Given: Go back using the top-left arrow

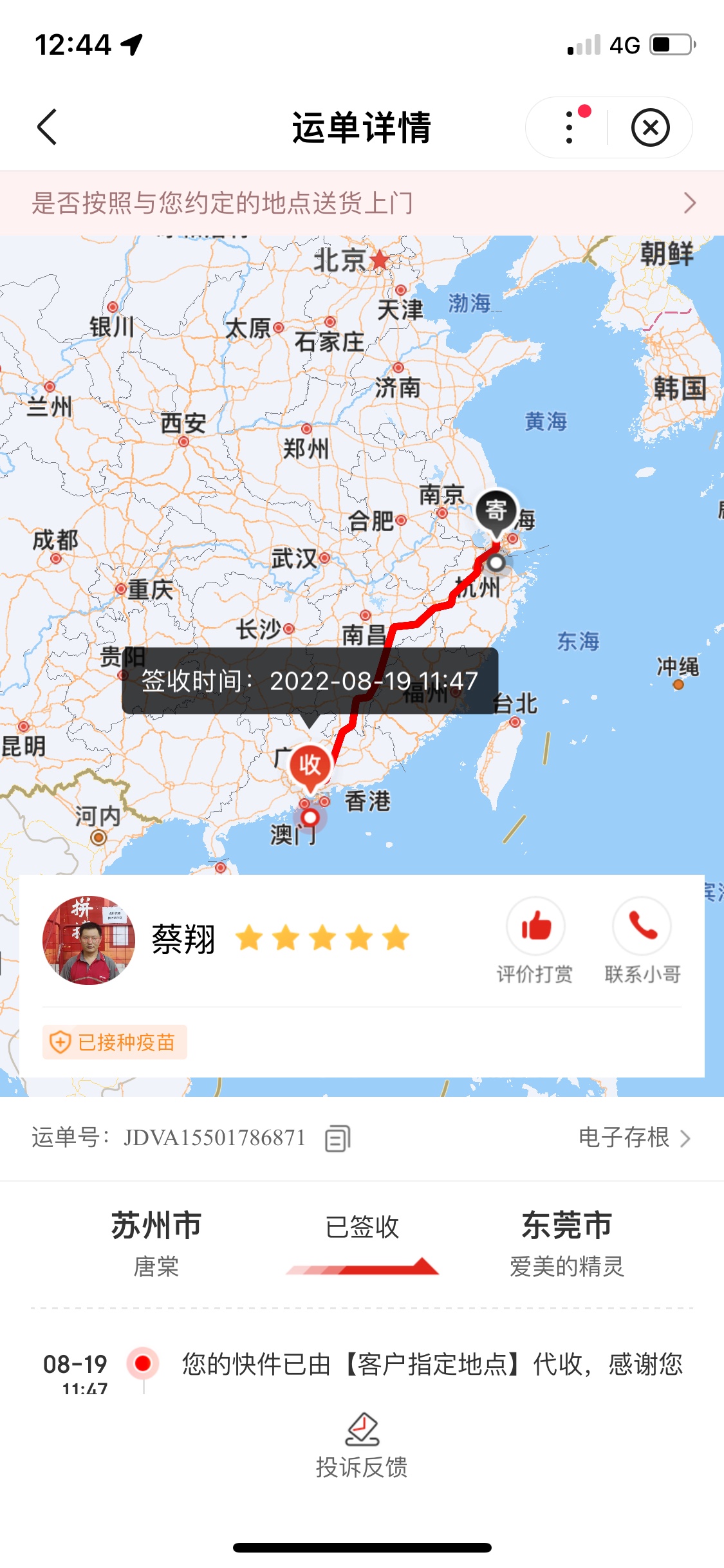Looking at the screenshot, I should click(x=47, y=127).
